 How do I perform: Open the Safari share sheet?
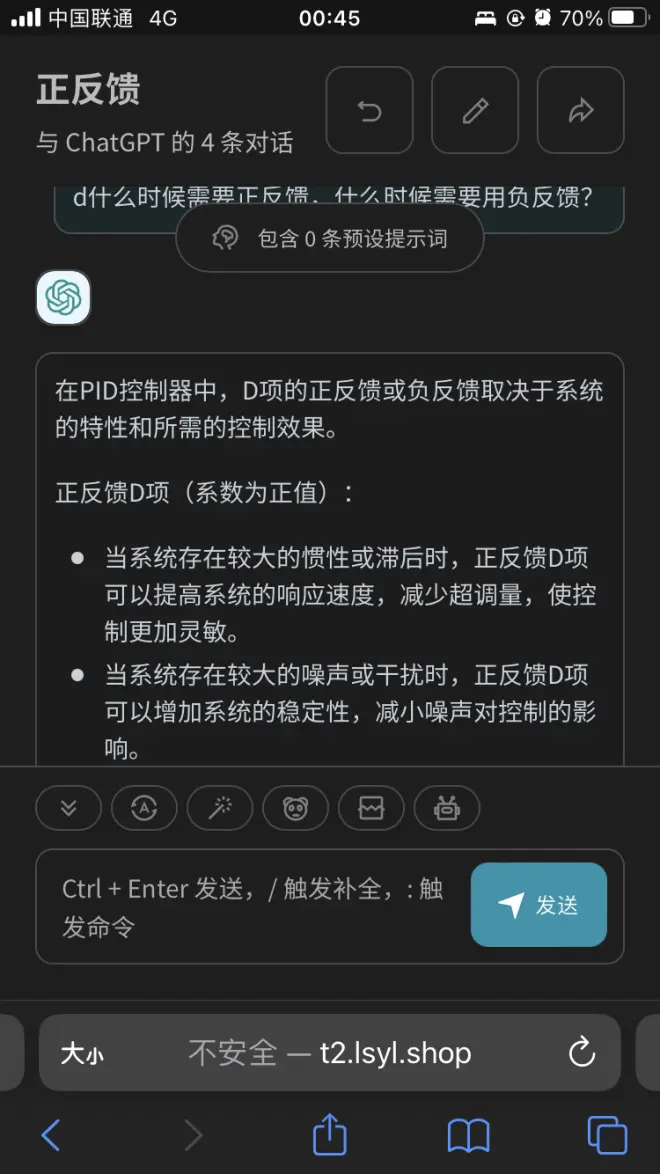point(330,1134)
